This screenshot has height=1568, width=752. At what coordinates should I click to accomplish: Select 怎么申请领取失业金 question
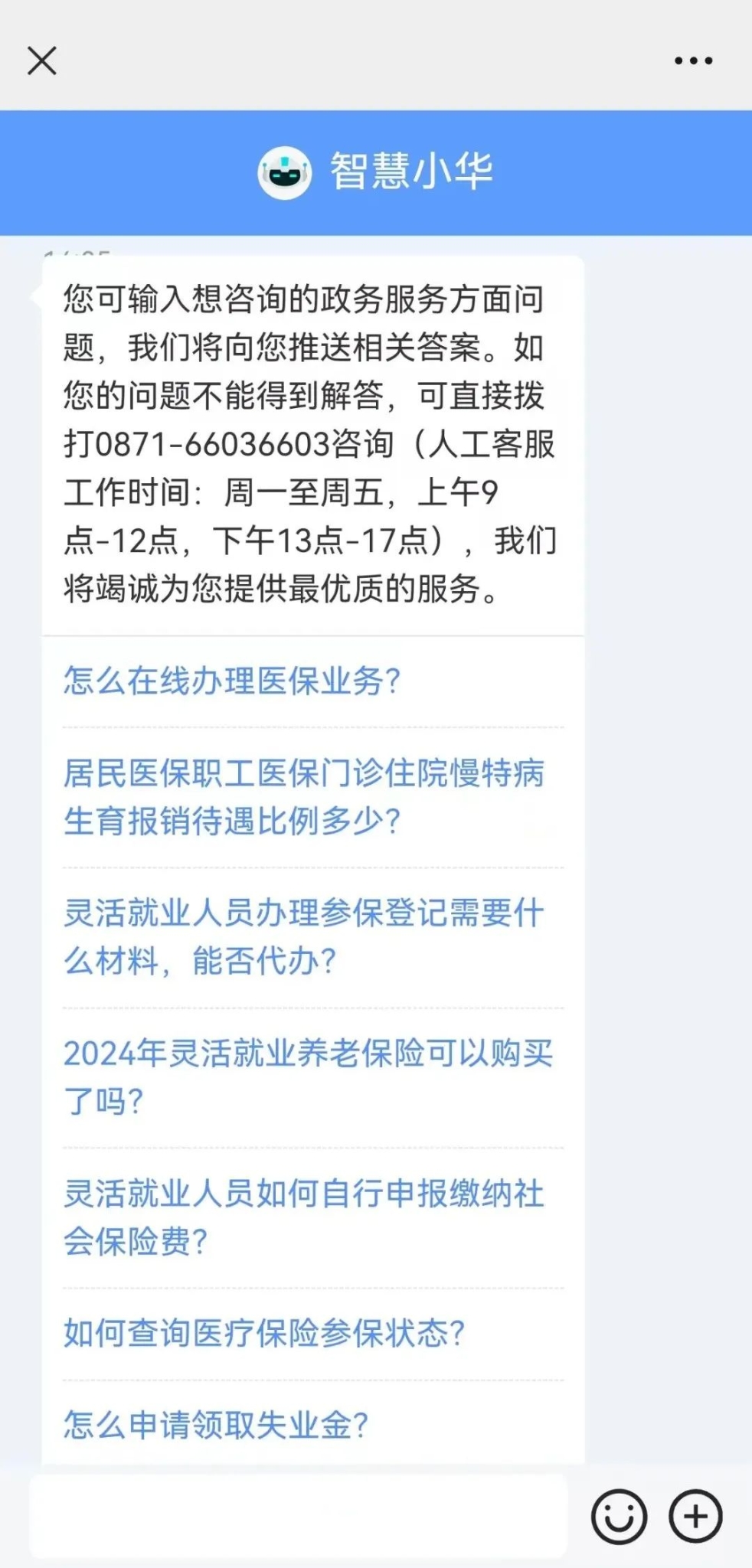click(x=217, y=1425)
